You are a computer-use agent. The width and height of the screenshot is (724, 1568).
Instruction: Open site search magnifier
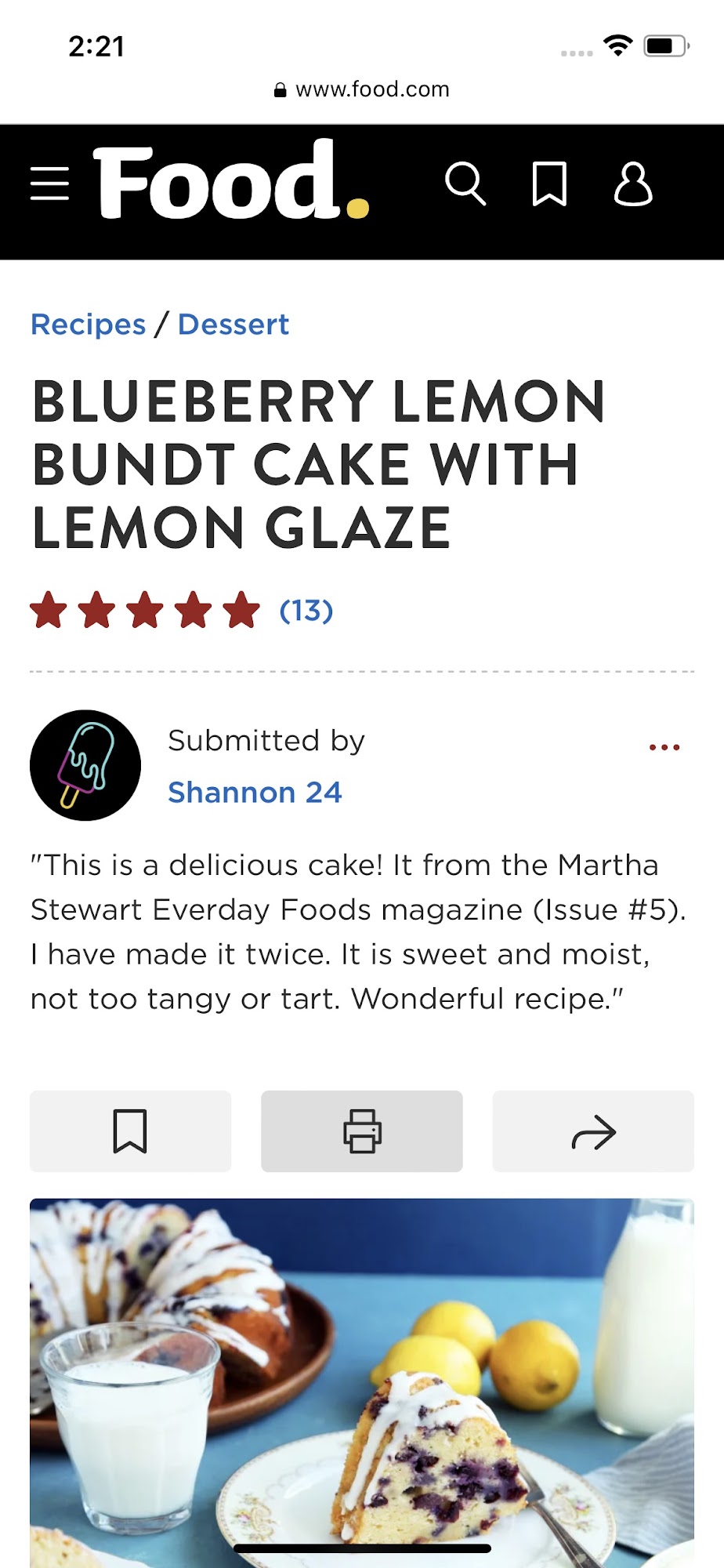click(465, 184)
